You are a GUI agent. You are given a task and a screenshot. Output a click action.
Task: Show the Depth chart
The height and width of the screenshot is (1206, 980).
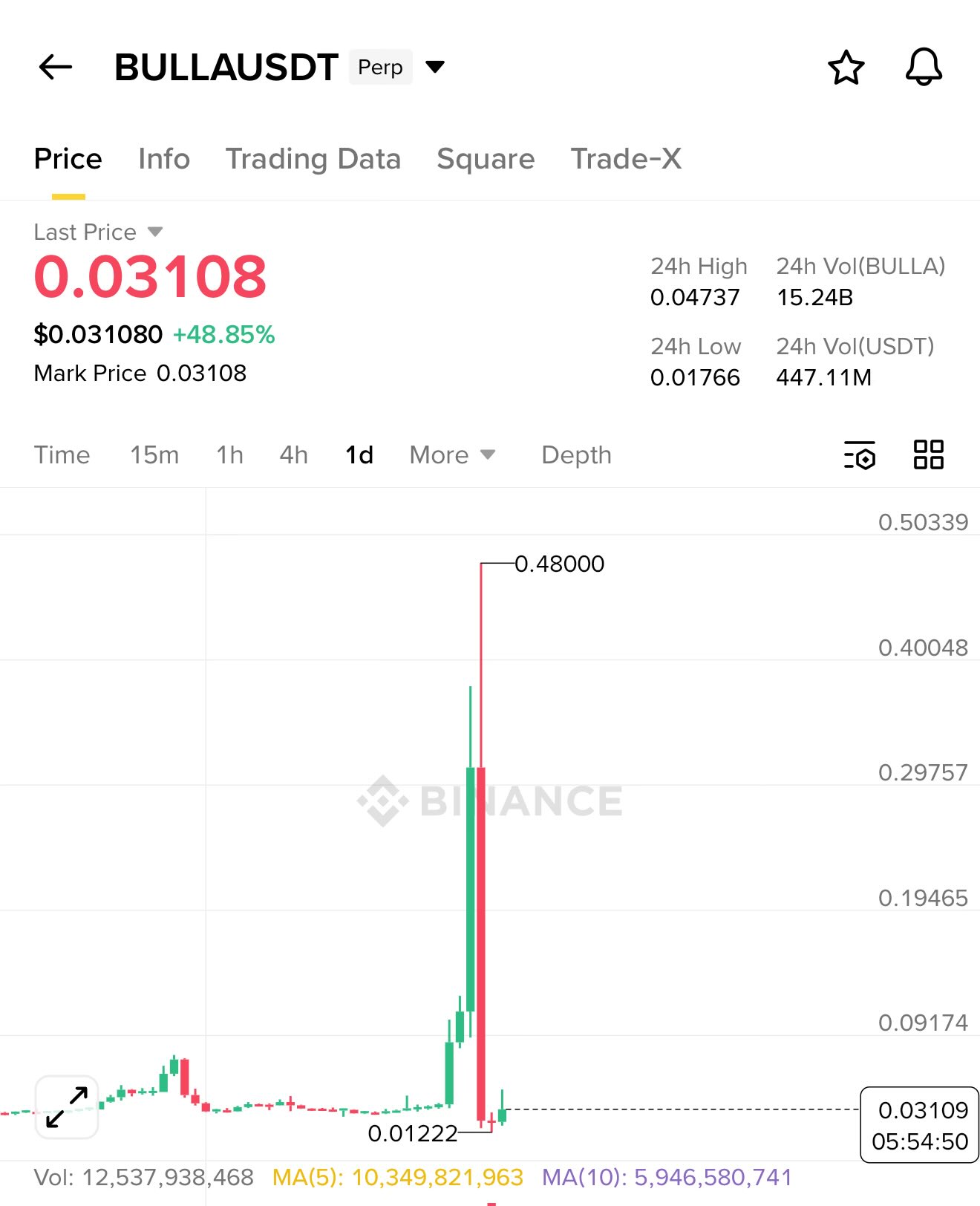pyautogui.click(x=576, y=454)
